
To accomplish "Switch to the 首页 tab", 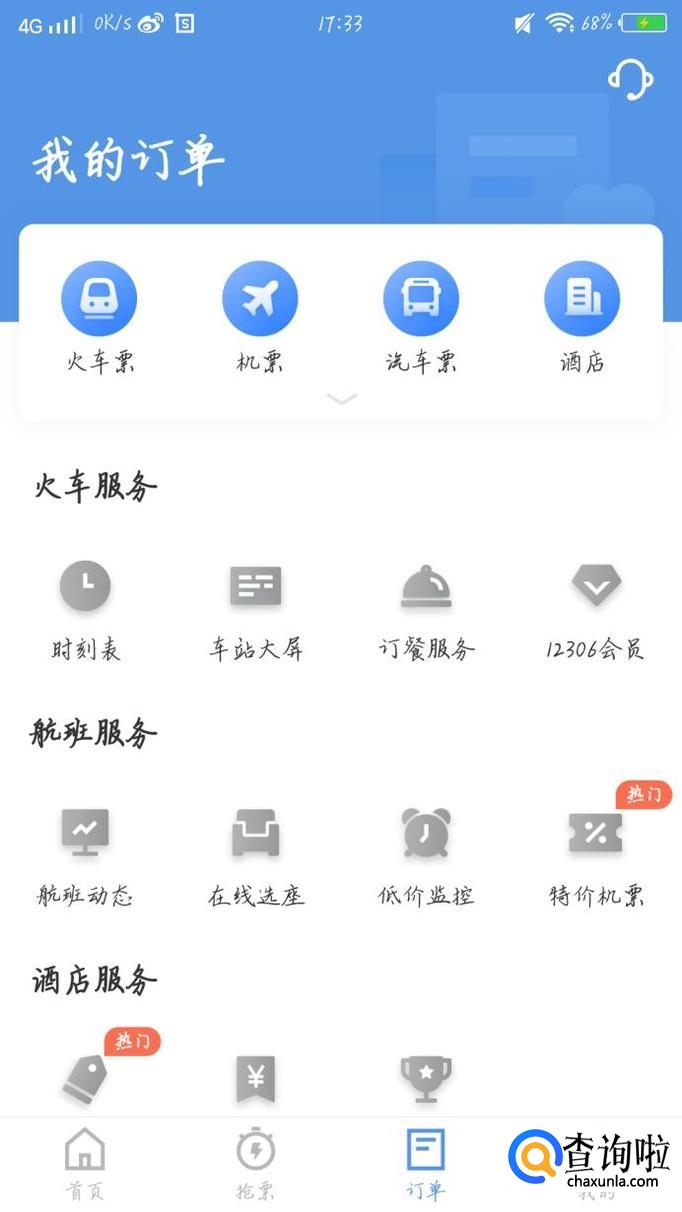I will [85, 1163].
